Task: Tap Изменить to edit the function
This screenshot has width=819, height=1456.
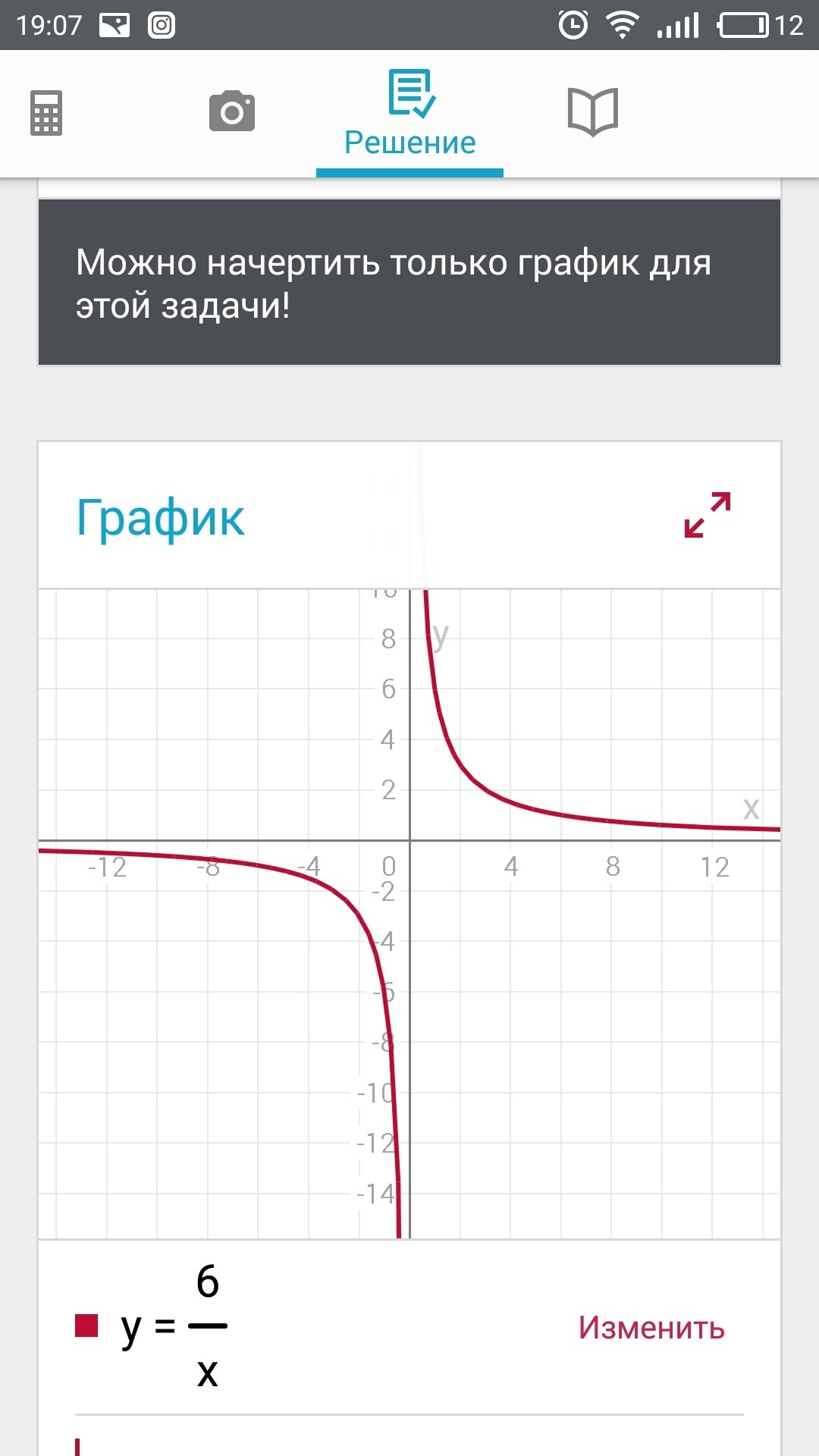Action: pos(651,1327)
